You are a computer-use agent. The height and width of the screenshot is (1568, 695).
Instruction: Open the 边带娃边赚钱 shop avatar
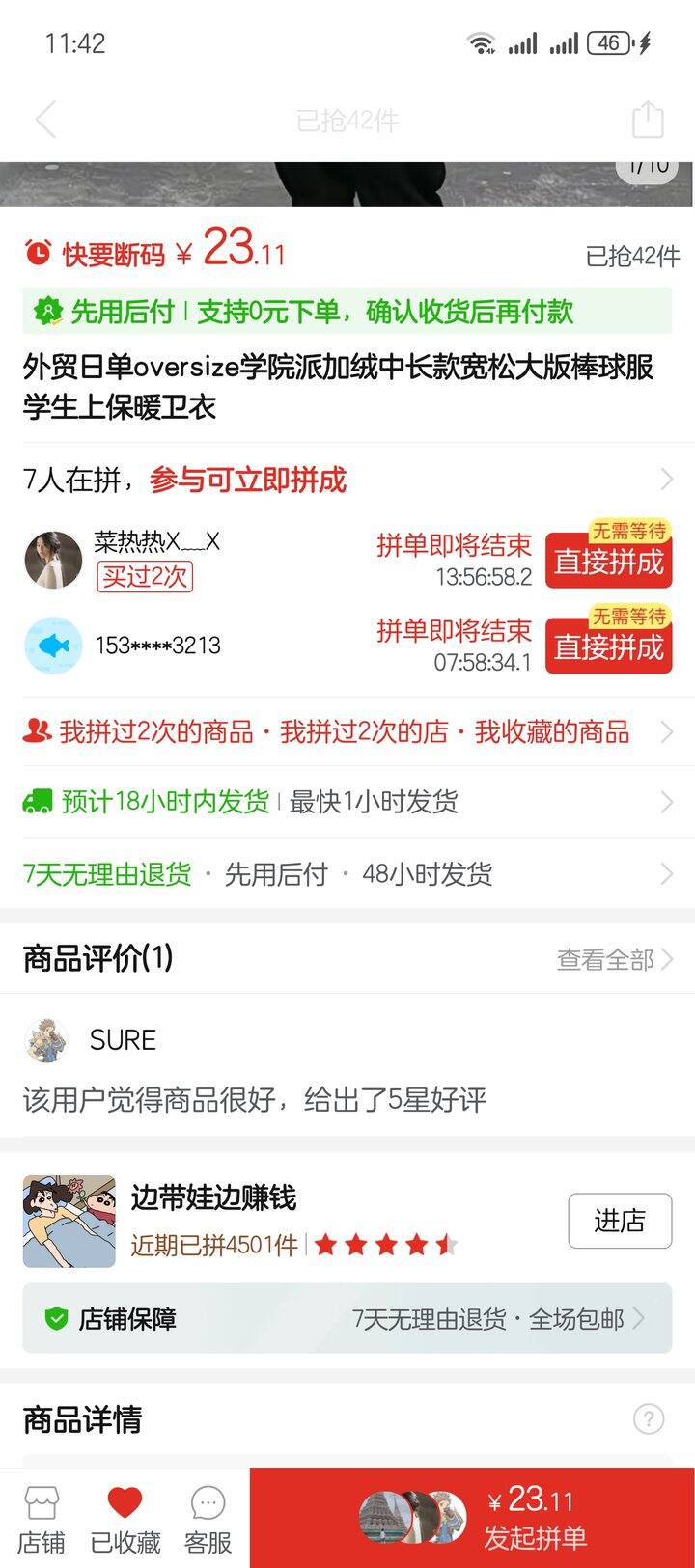(x=69, y=1221)
